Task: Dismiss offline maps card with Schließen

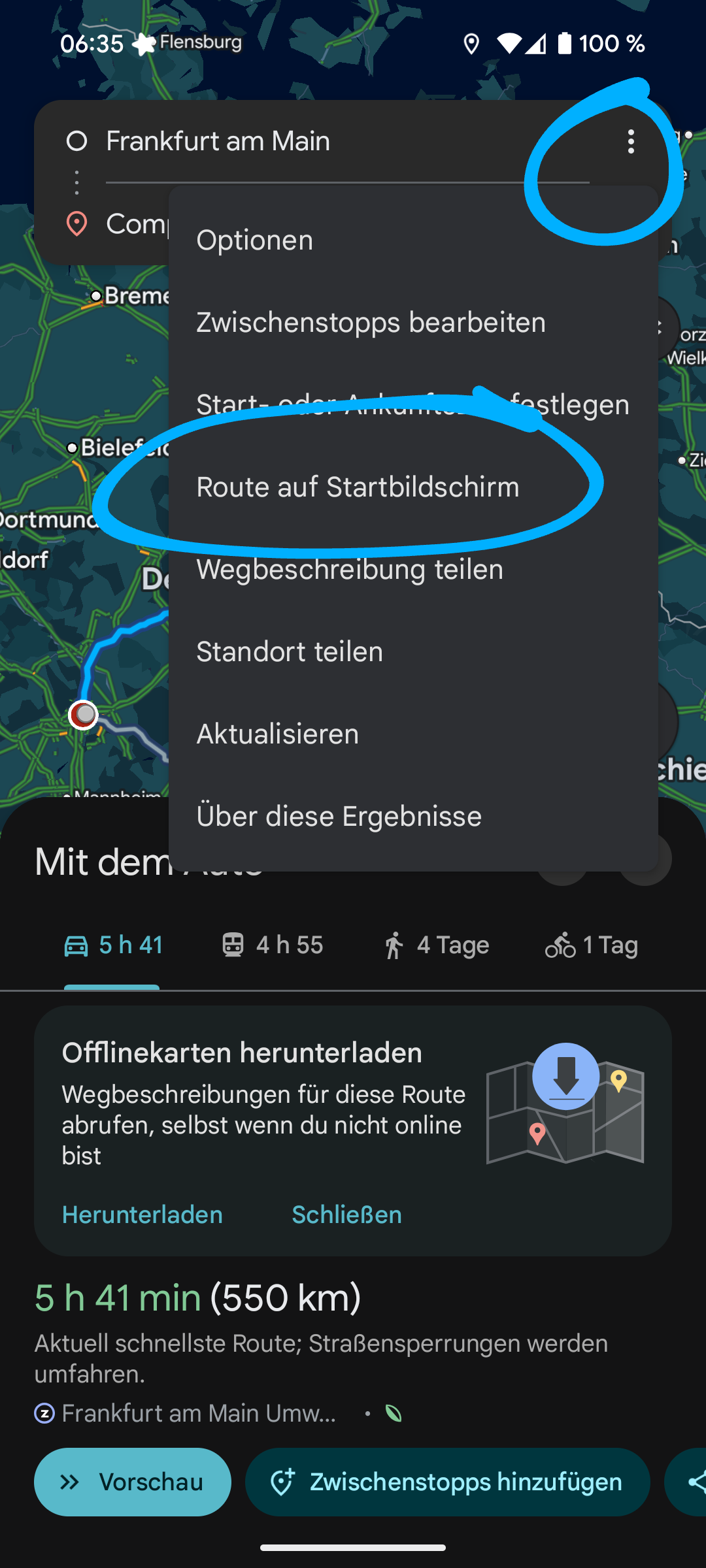Action: (346, 1215)
